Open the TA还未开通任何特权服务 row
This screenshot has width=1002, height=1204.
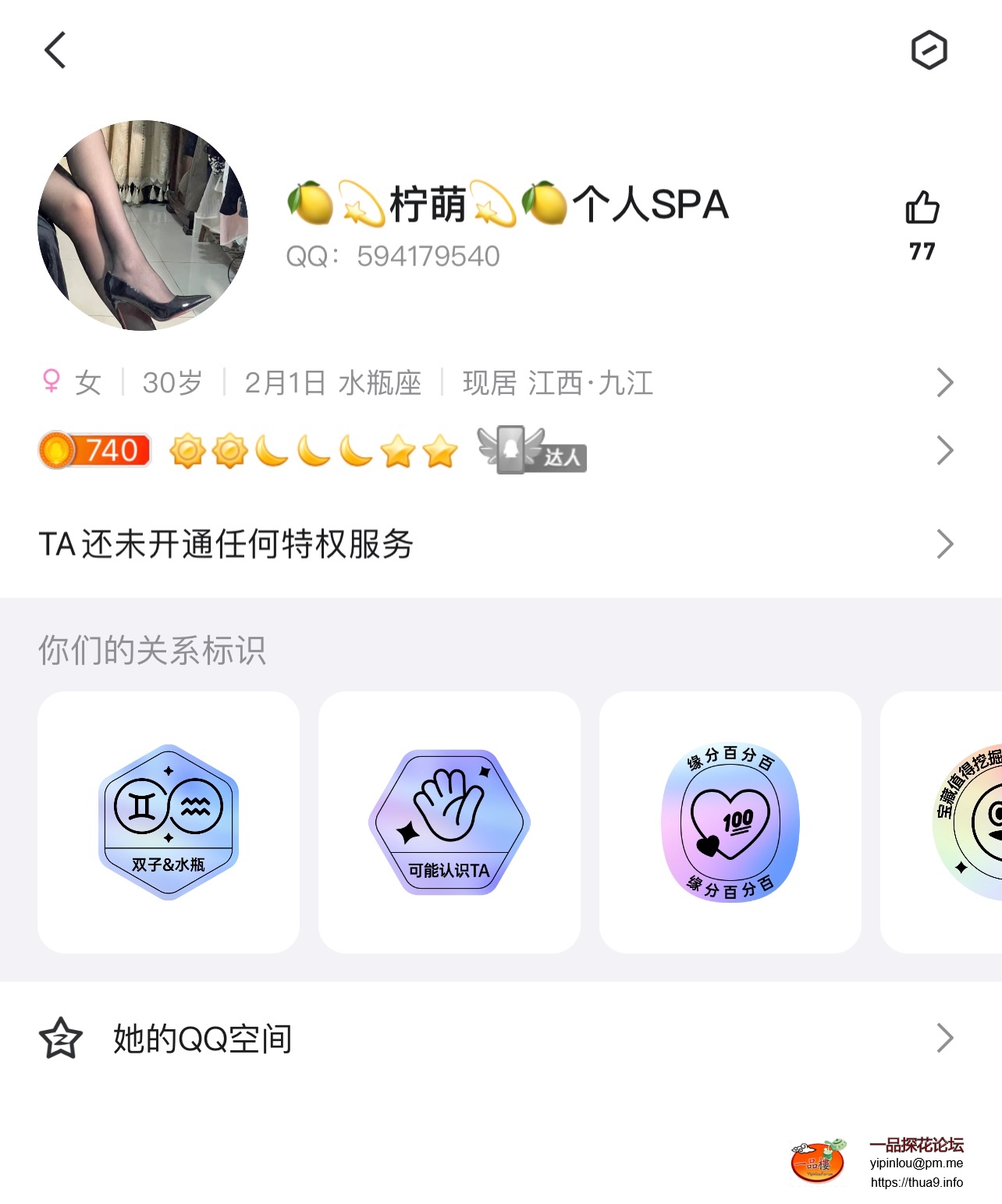[499, 544]
